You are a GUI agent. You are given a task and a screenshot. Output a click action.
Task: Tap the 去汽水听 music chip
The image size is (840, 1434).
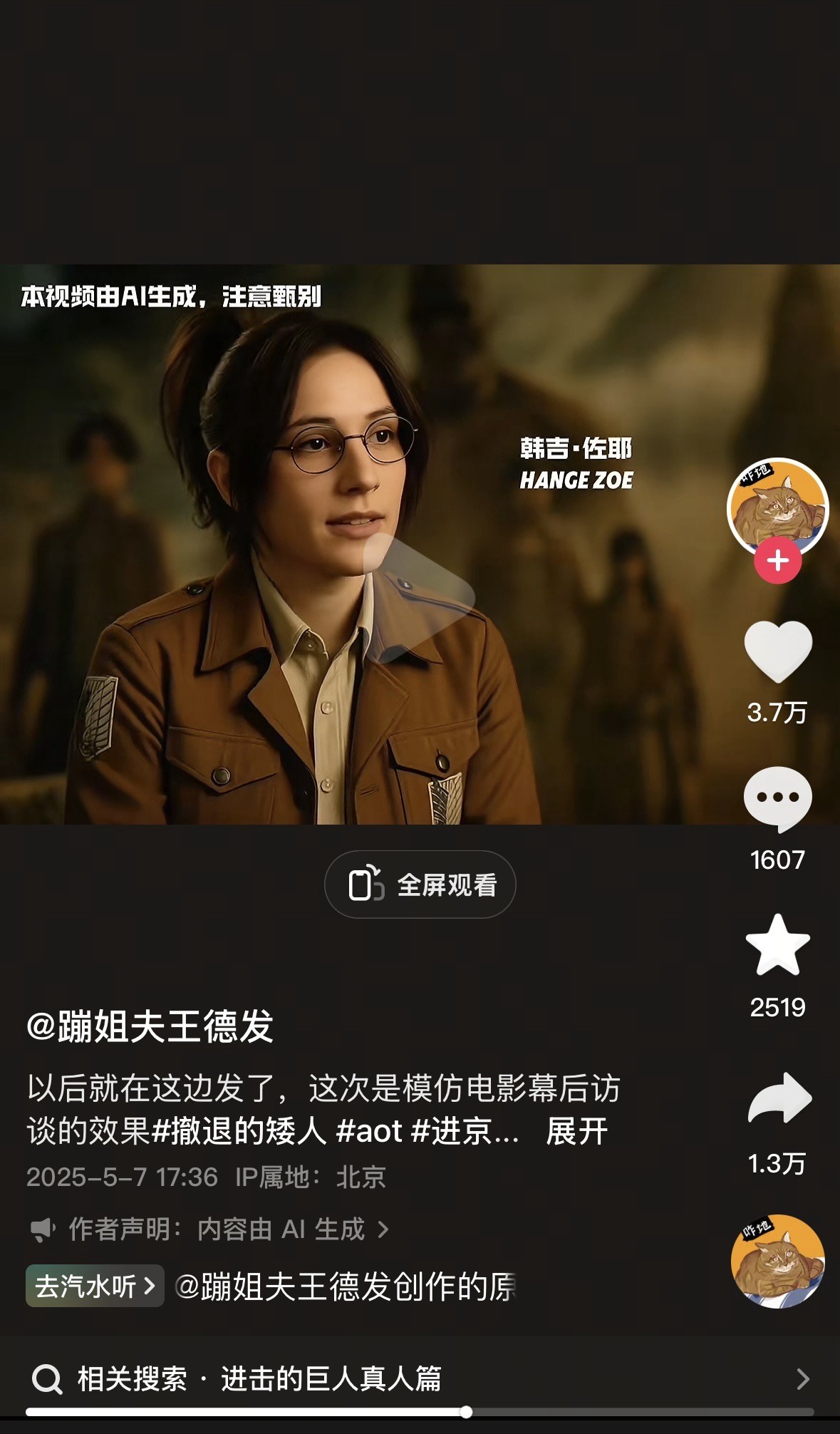click(95, 1286)
